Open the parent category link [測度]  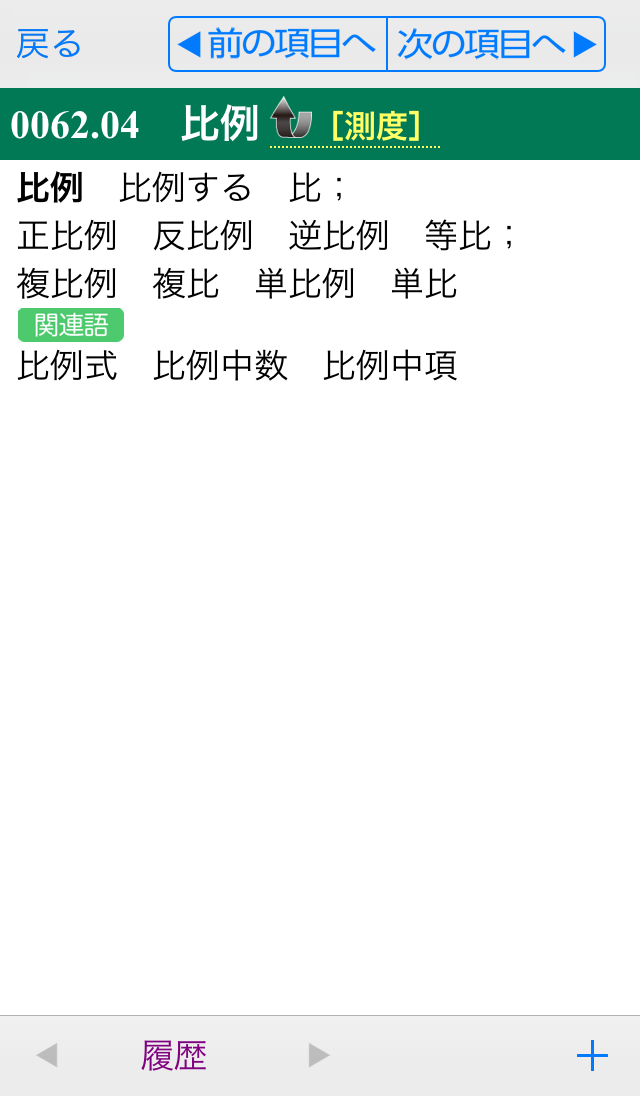375,126
